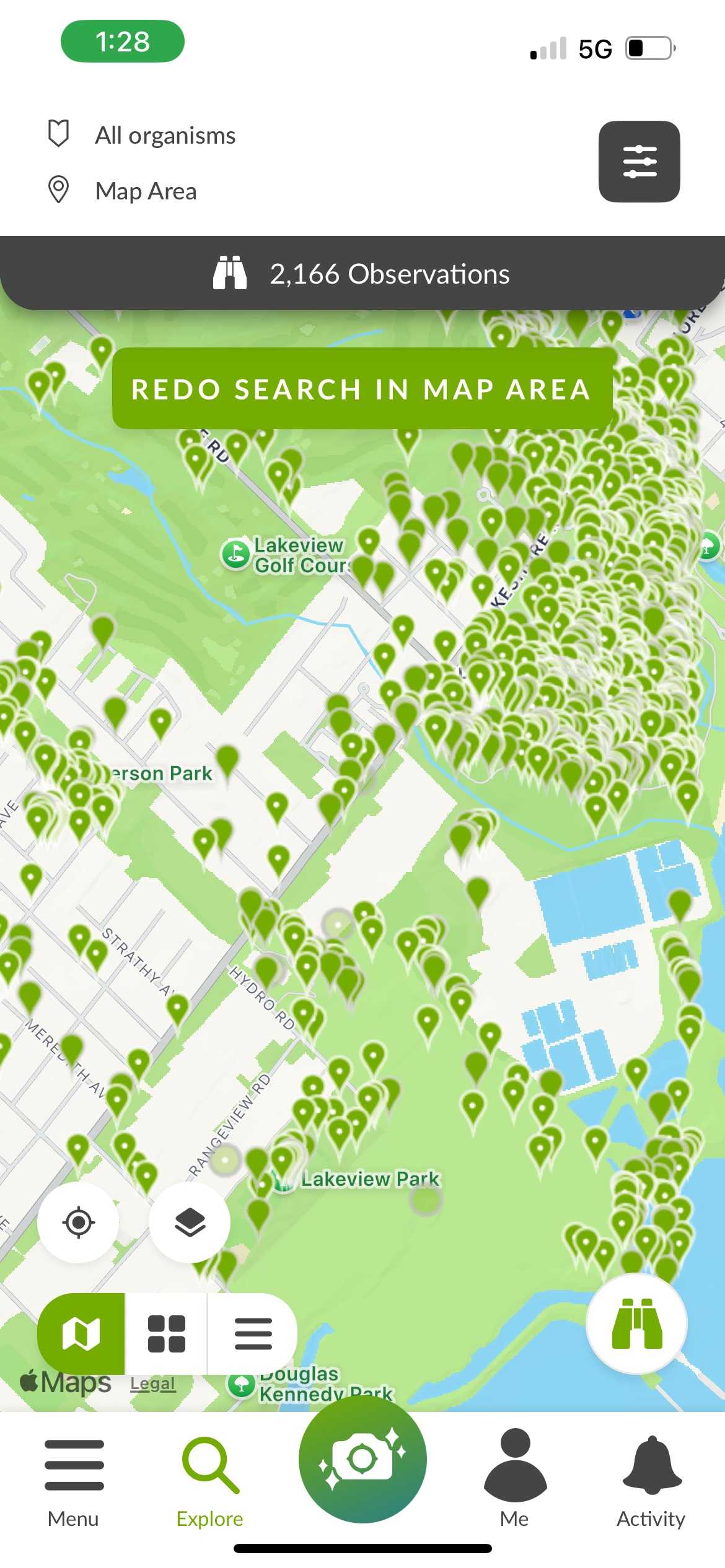
Task: Change the Map Area location filter
Action: tap(146, 191)
